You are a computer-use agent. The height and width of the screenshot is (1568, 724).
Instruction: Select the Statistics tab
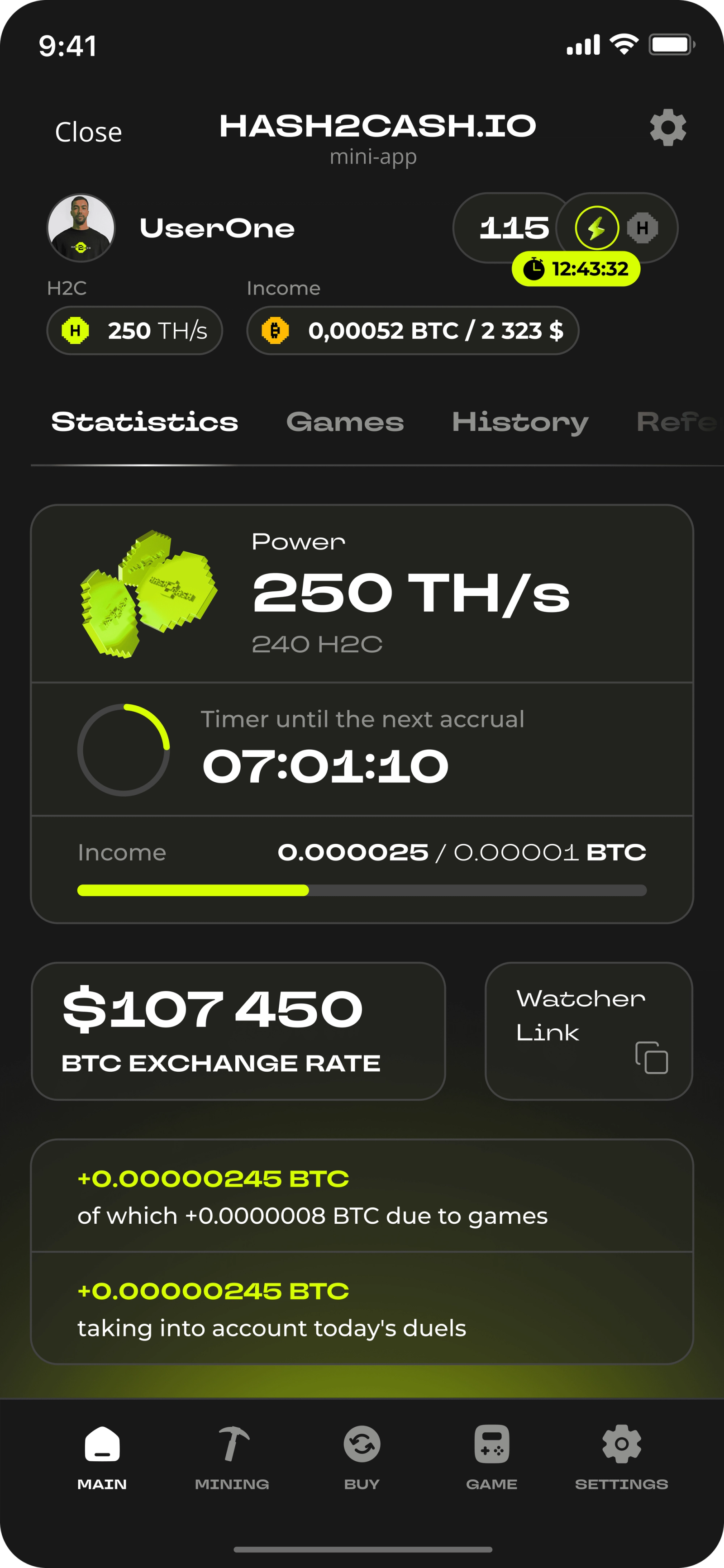click(x=144, y=422)
